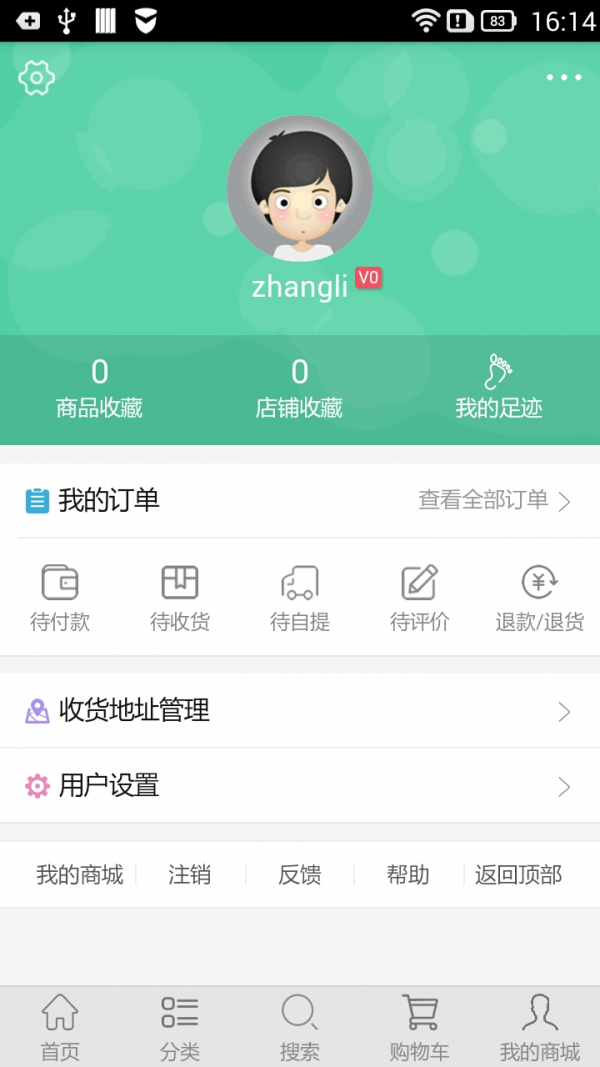Open 查看全部订单 to see all orders

[x=494, y=500]
